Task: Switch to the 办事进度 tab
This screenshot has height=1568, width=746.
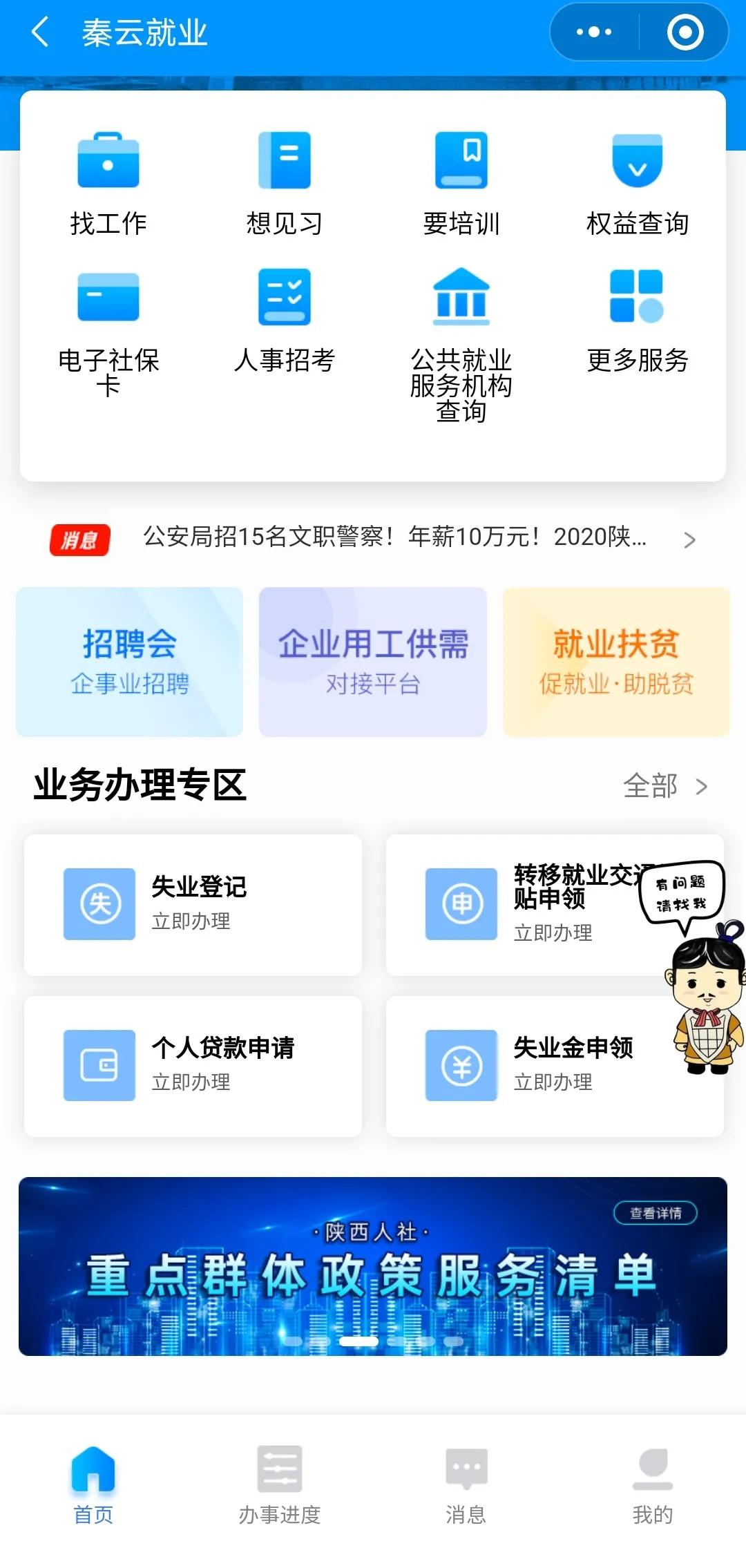Action: (279, 1485)
